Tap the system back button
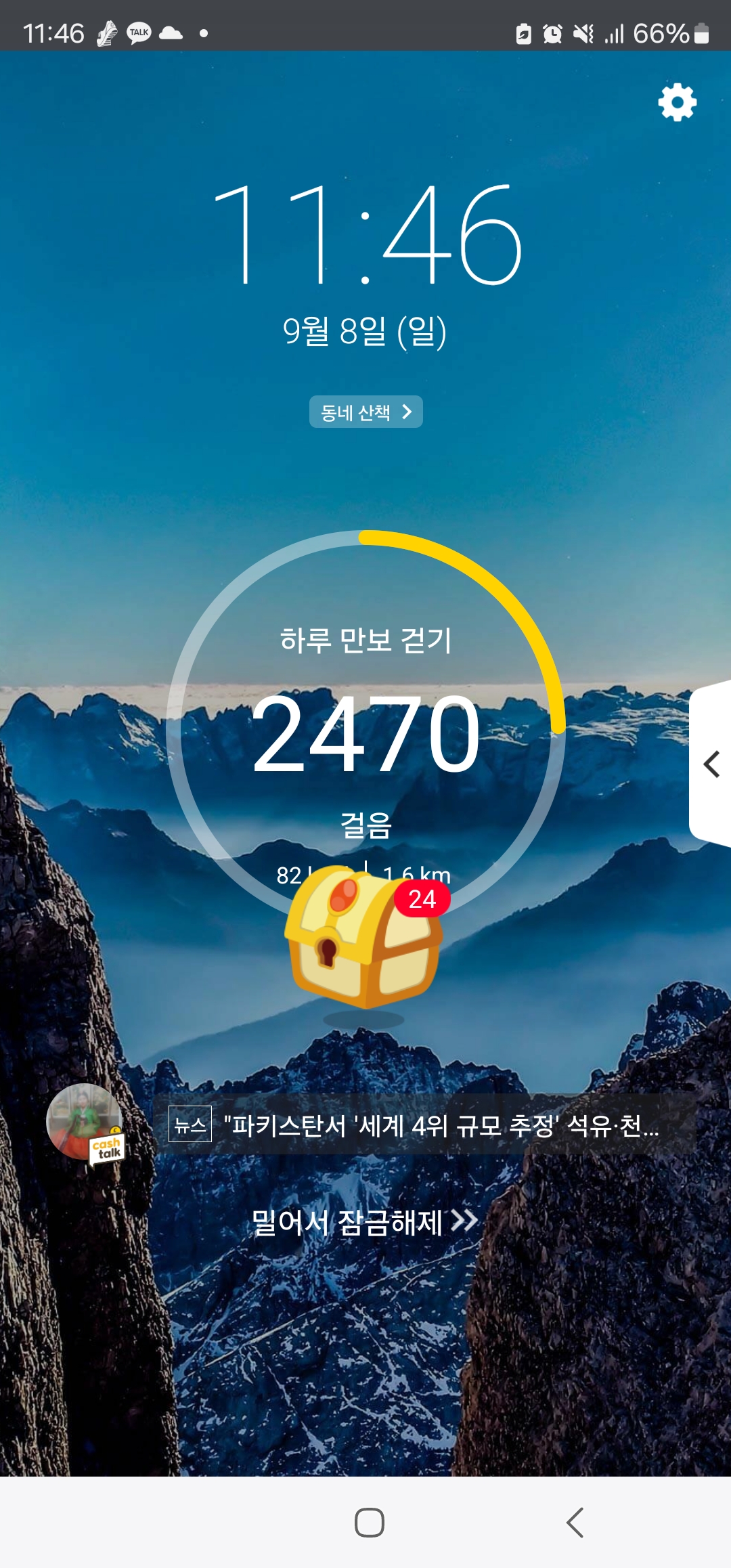 575,1523
